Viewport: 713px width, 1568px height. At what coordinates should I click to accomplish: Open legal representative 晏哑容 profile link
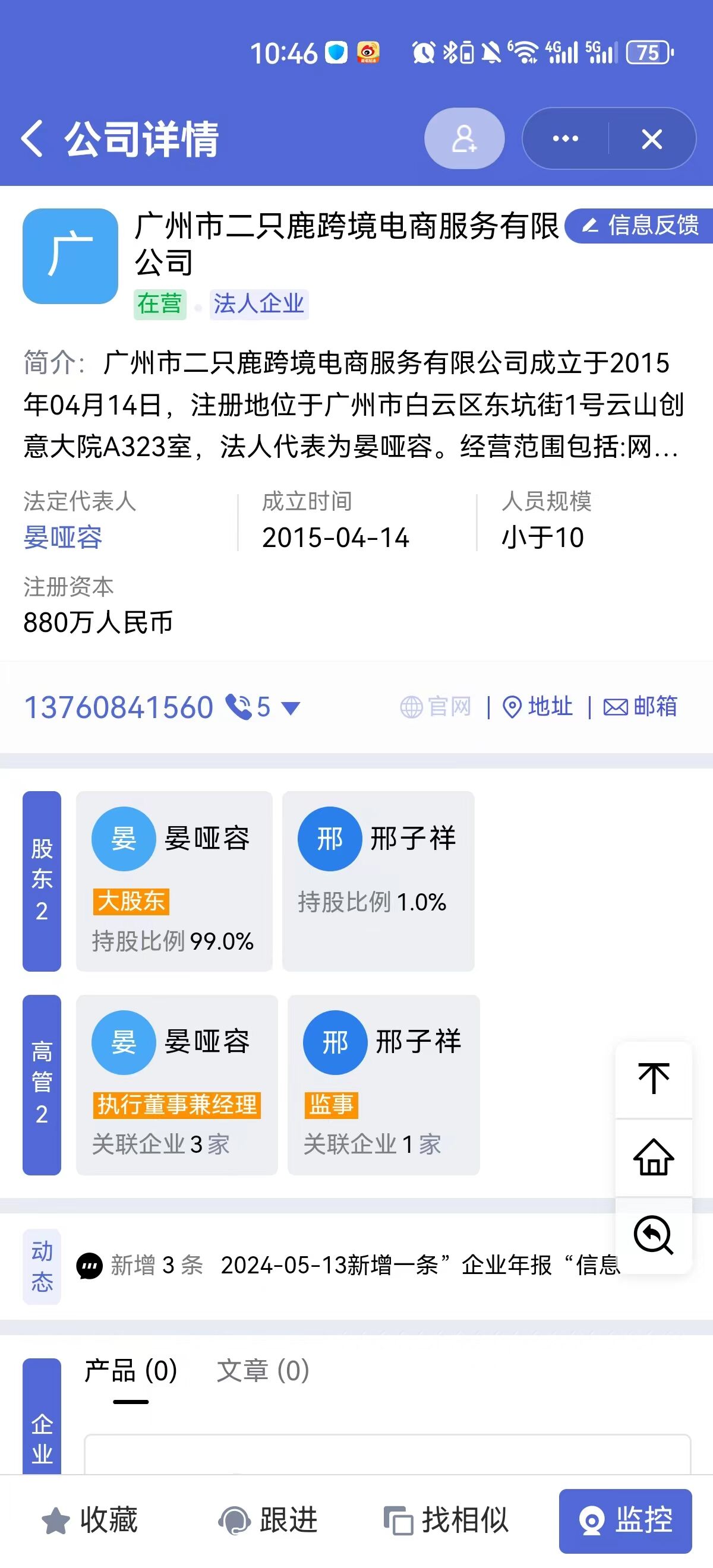pos(64,538)
